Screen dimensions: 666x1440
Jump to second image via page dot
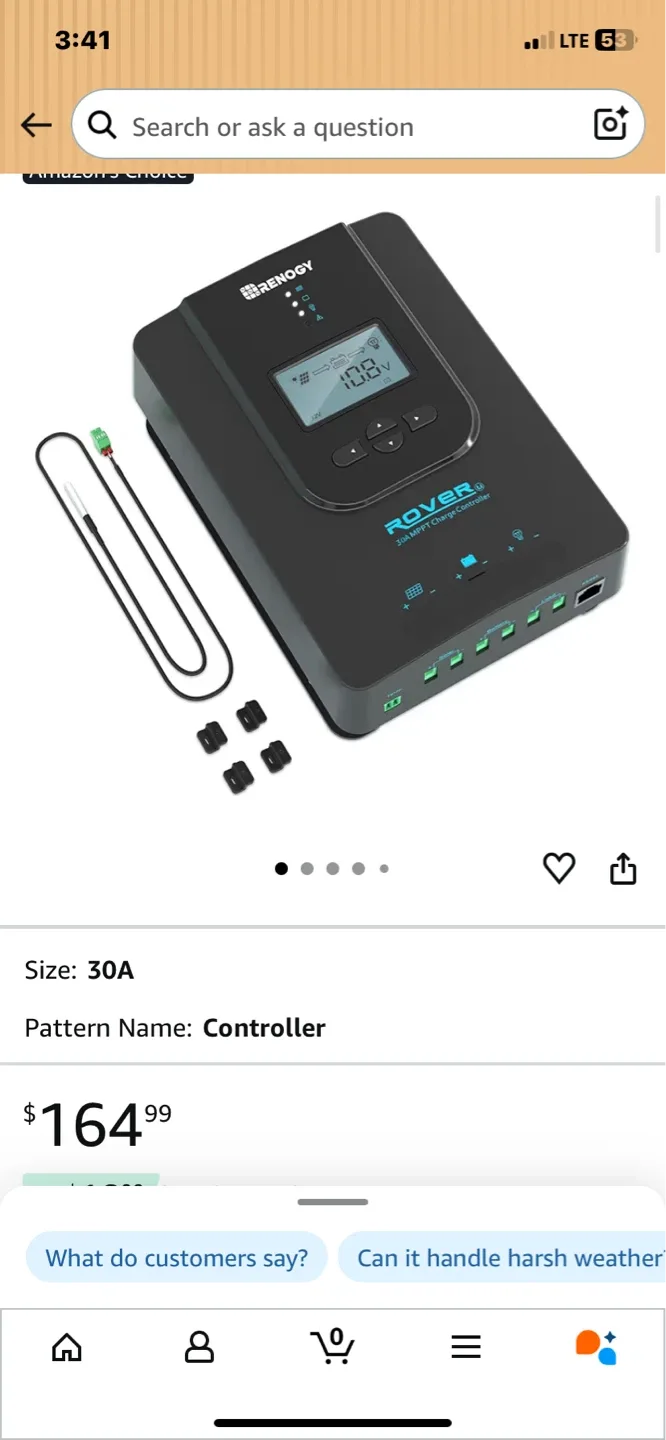pos(307,868)
